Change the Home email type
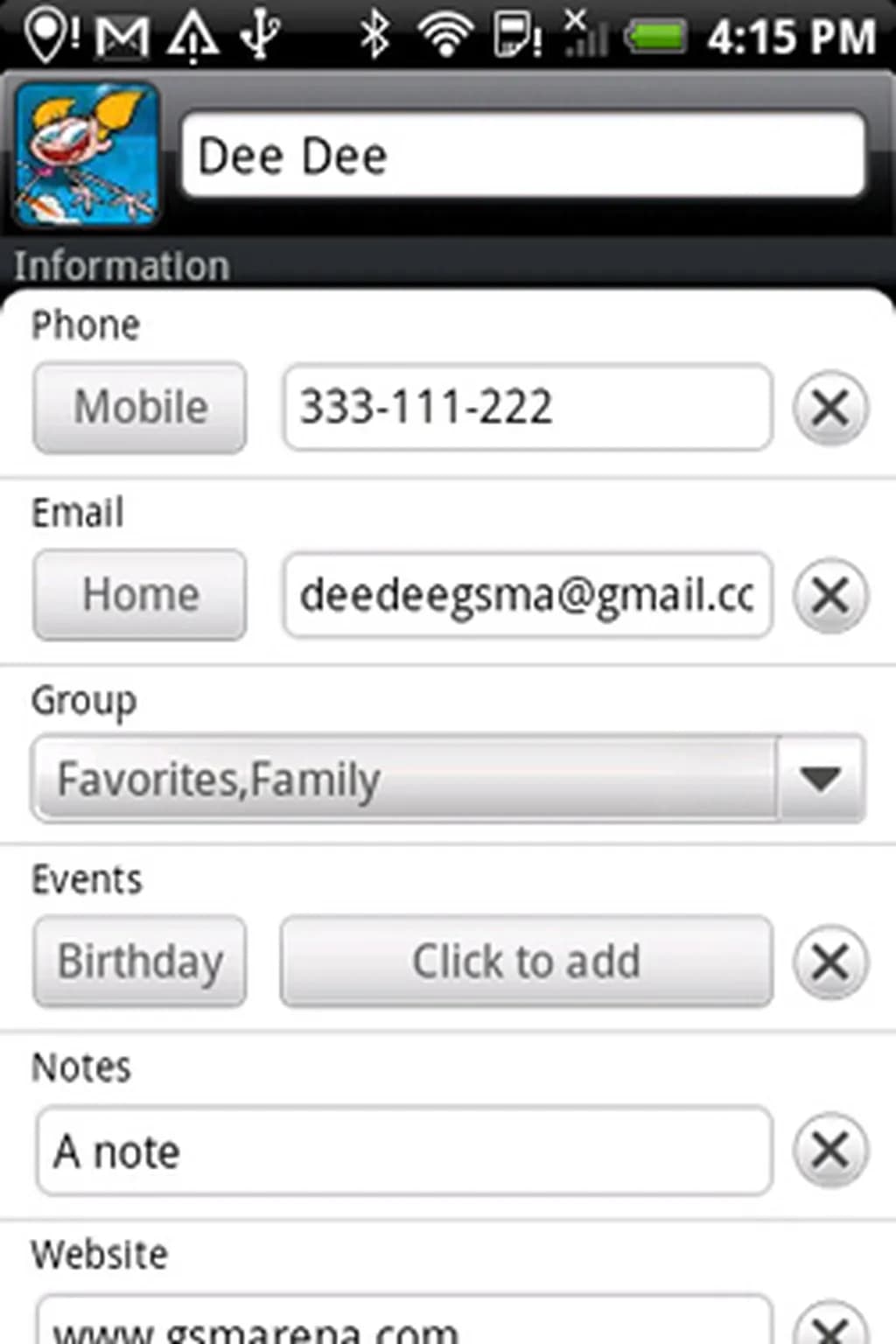 (x=140, y=595)
